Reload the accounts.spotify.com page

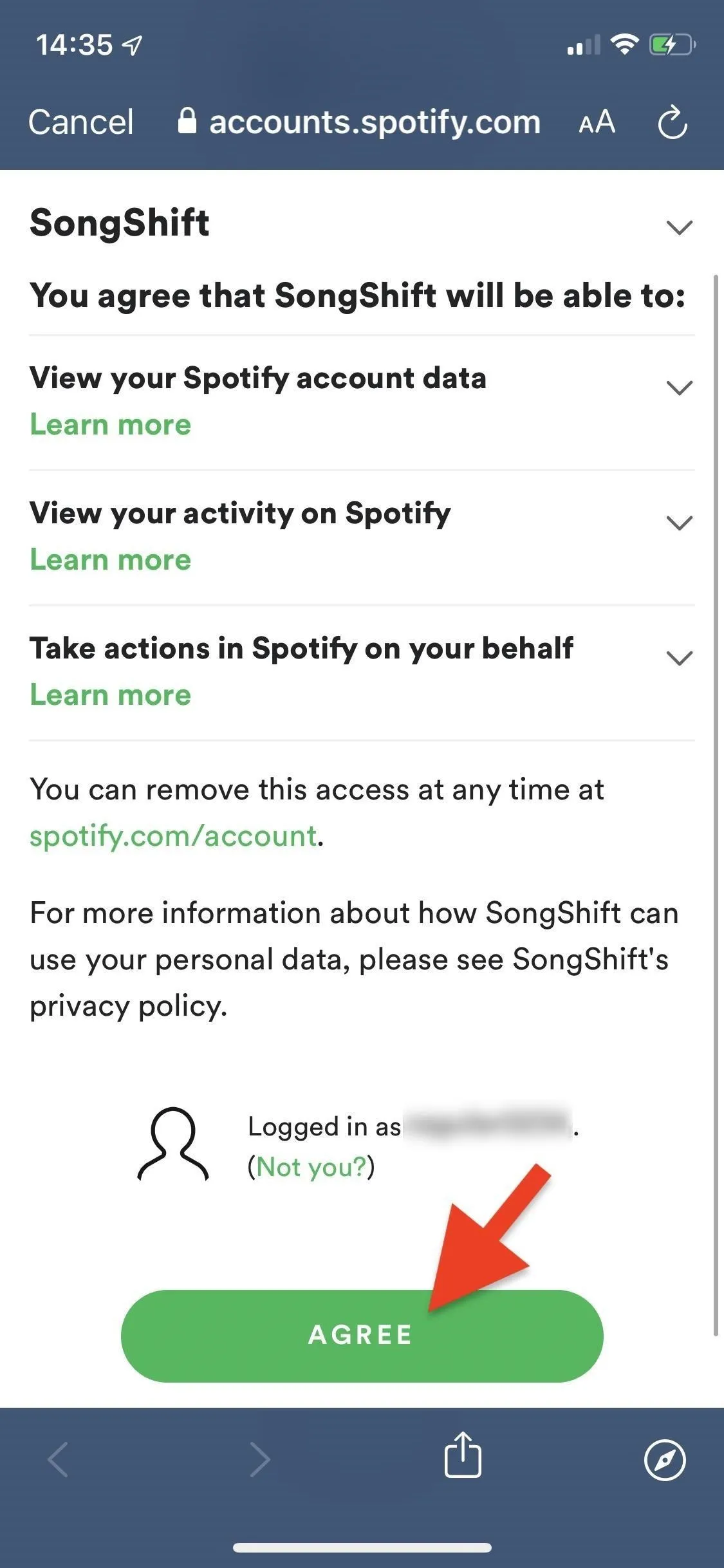pos(673,122)
